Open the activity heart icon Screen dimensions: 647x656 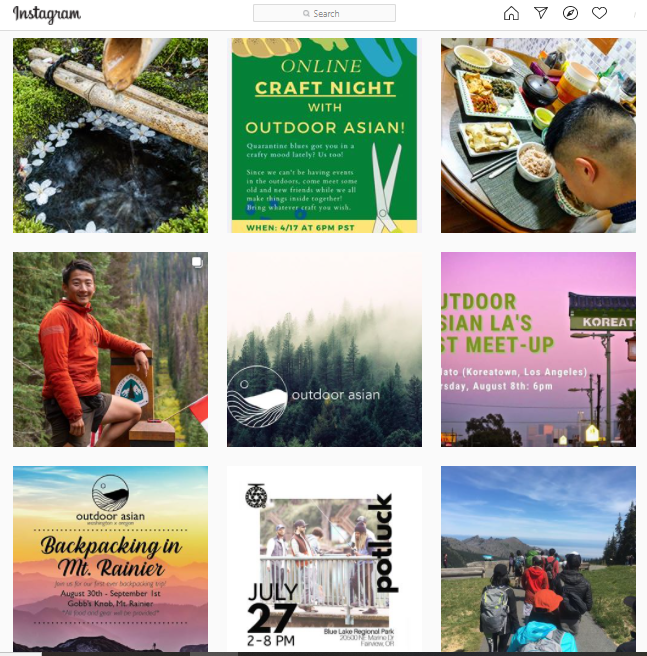(x=599, y=13)
